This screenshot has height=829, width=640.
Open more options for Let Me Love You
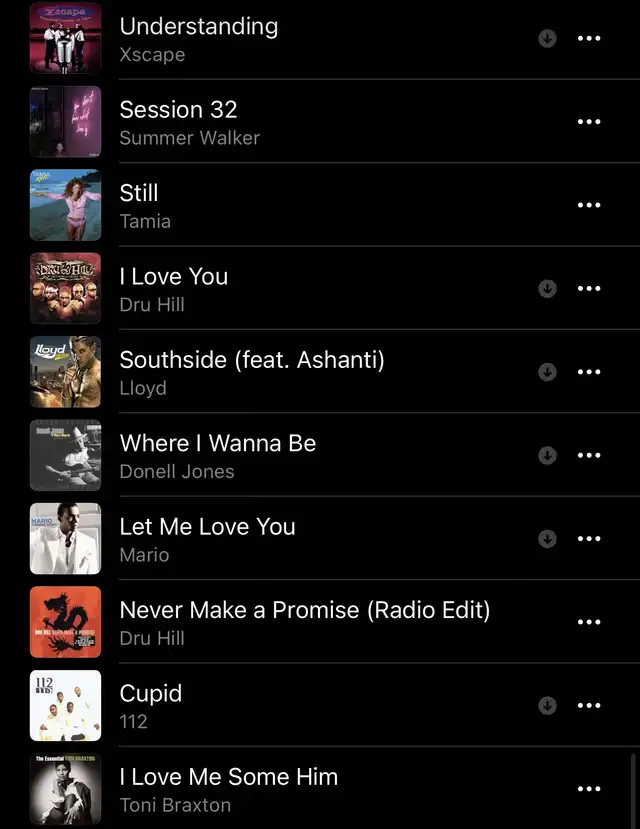590,539
